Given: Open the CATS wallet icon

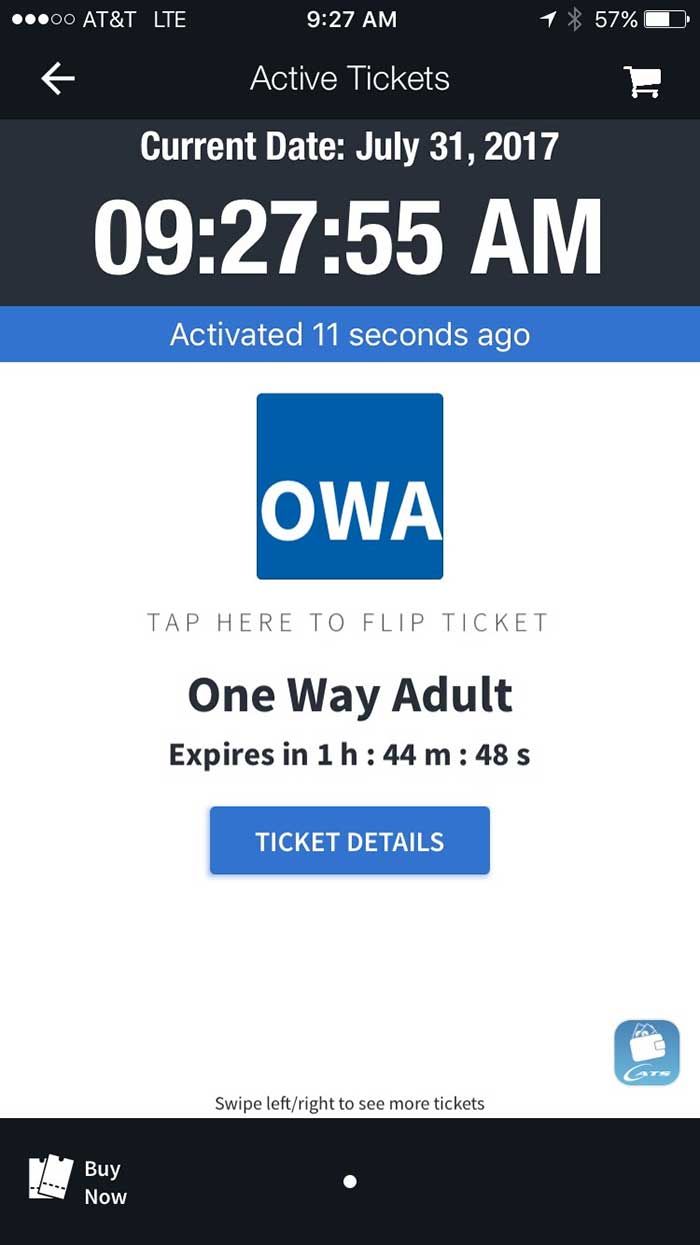Looking at the screenshot, I should coord(647,1053).
